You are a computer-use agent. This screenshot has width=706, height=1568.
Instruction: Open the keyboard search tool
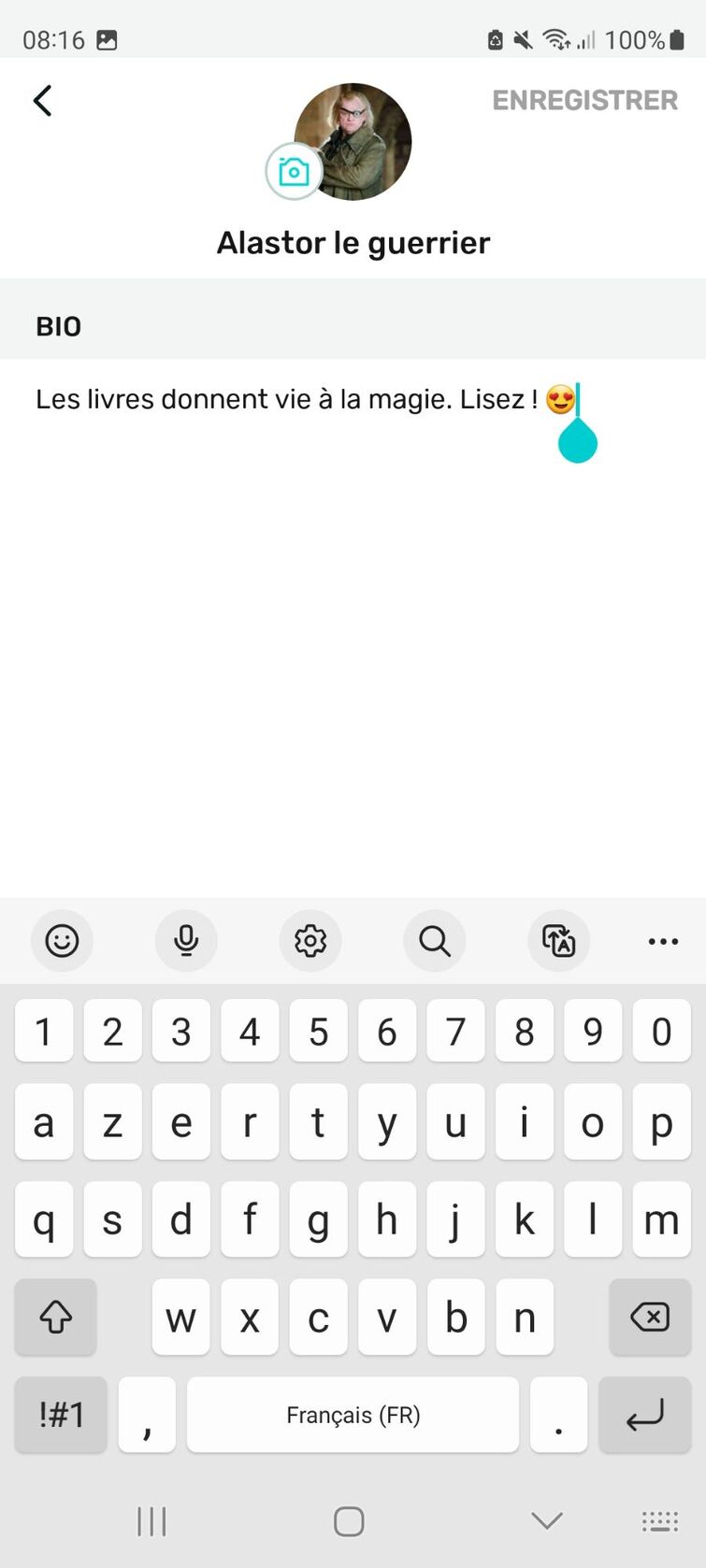click(x=435, y=940)
